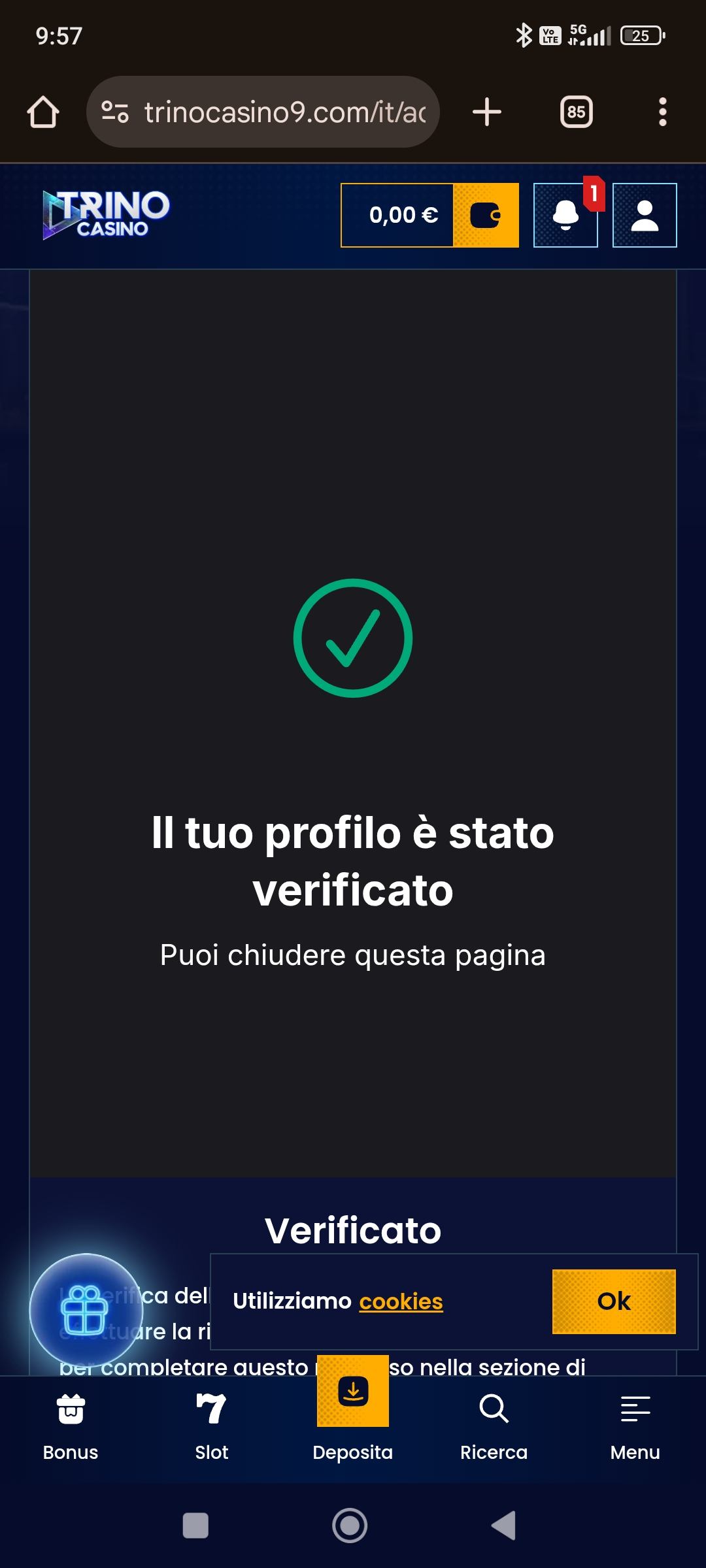Open the floating gift box button
The width and height of the screenshot is (706, 1568).
(86, 1309)
